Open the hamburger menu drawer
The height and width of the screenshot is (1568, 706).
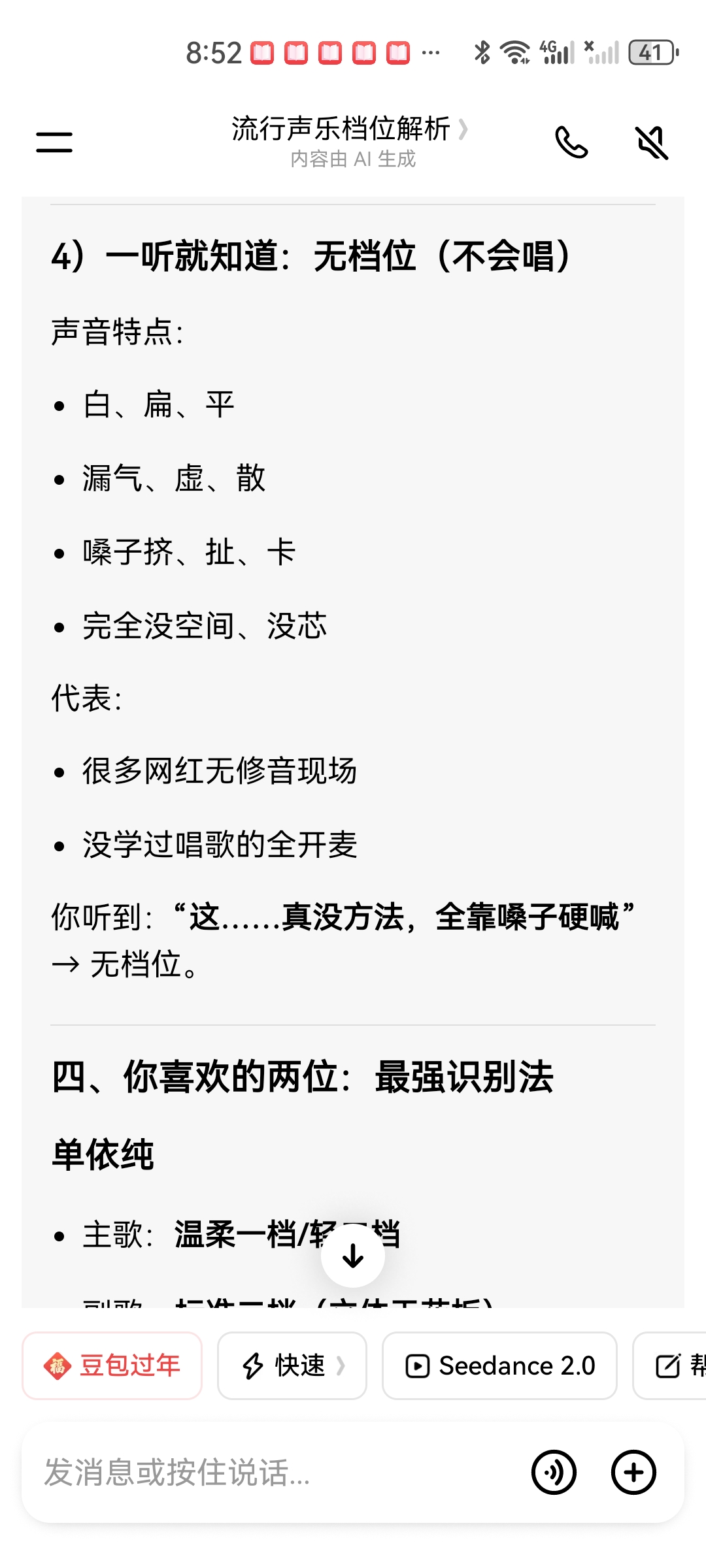coord(54,142)
